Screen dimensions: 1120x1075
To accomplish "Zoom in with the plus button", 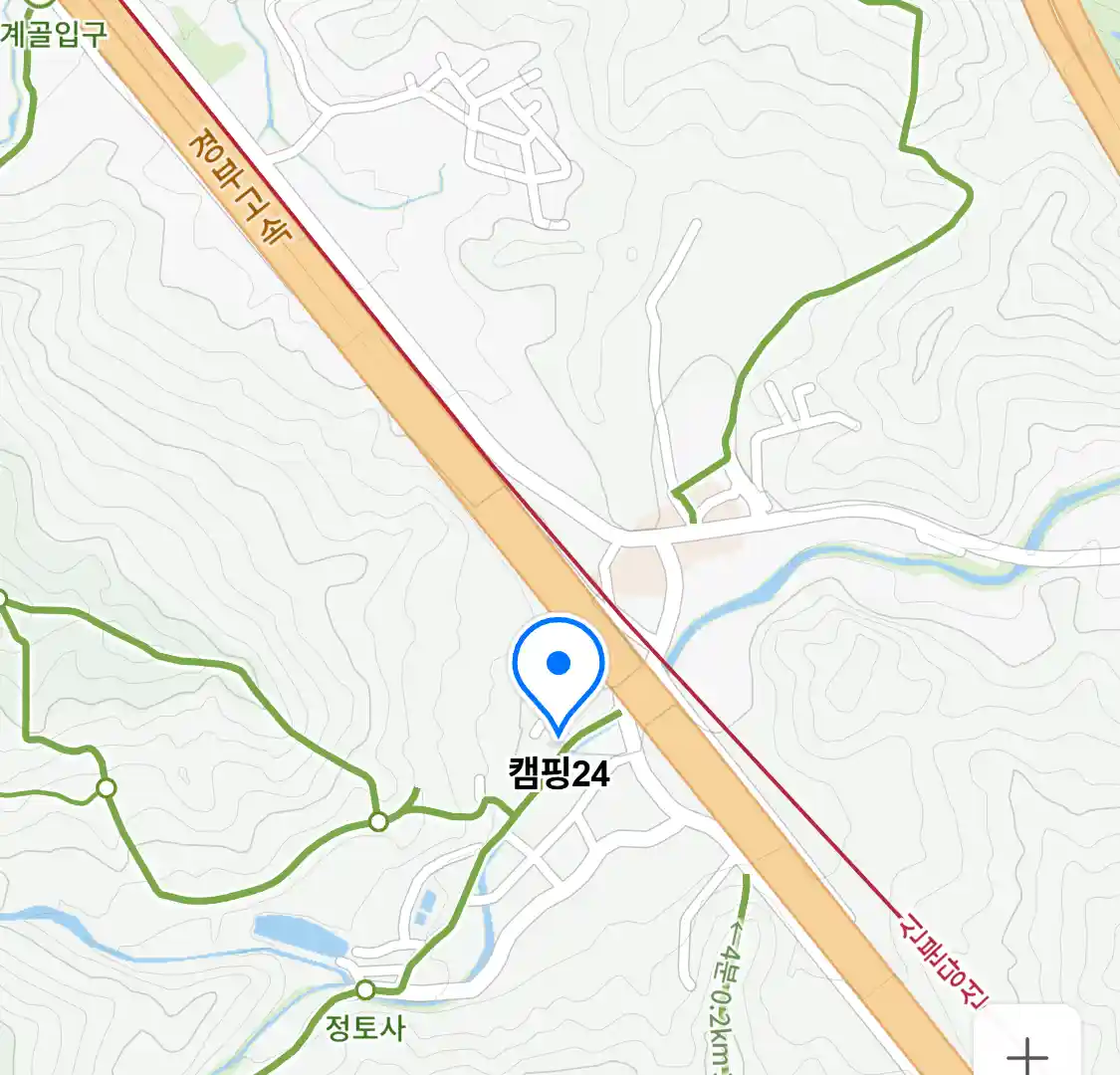I will pos(1026,1051).
